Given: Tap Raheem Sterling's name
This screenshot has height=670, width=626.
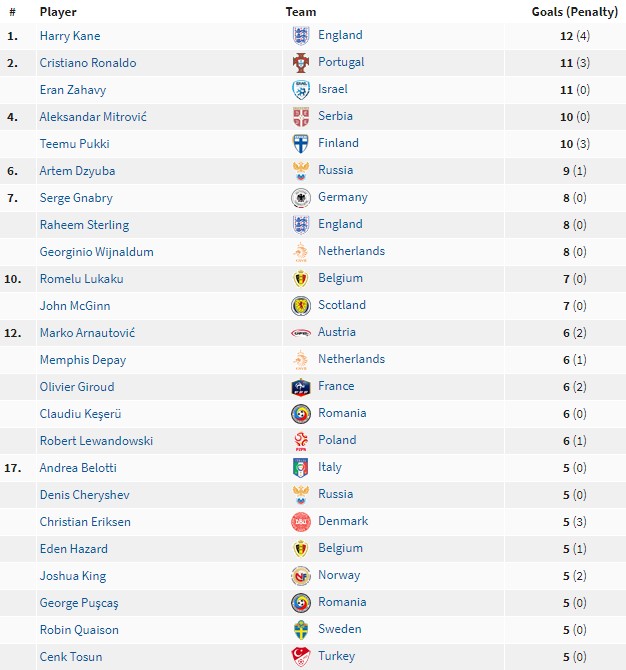Looking at the screenshot, I should coord(84,225).
